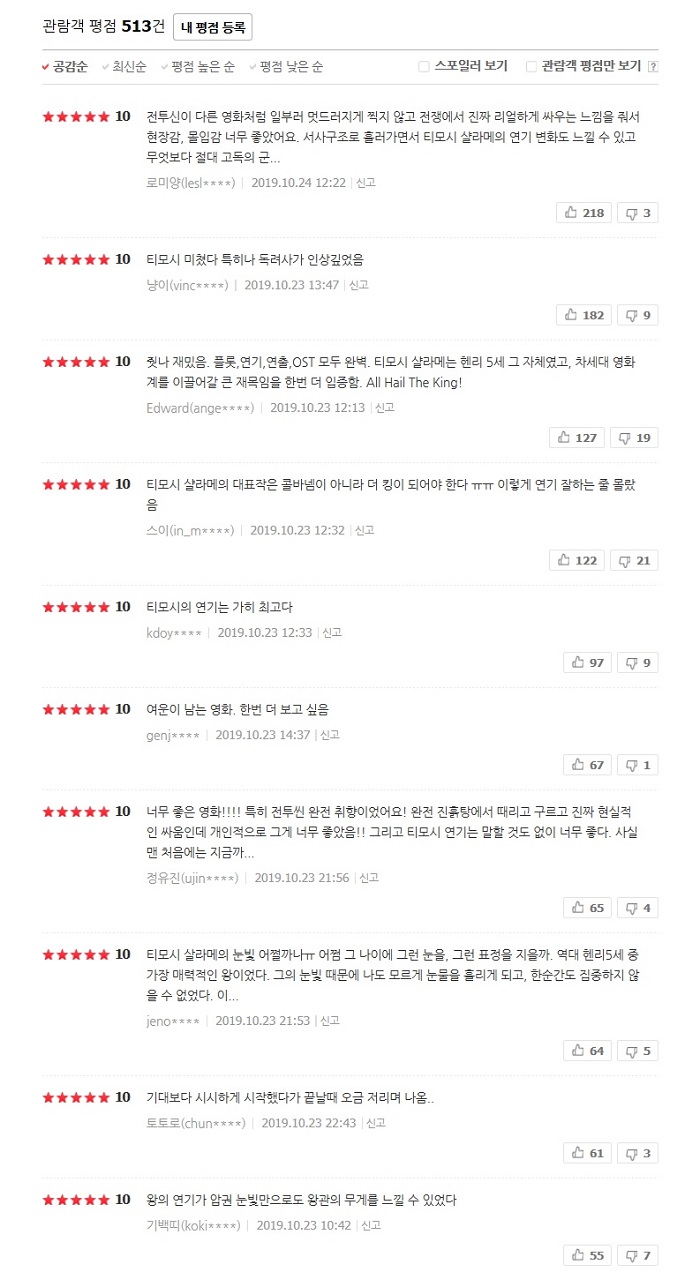Like 냥이's review with 182 likes
Viewport: 700px width, 1272px height.
[x=584, y=315]
